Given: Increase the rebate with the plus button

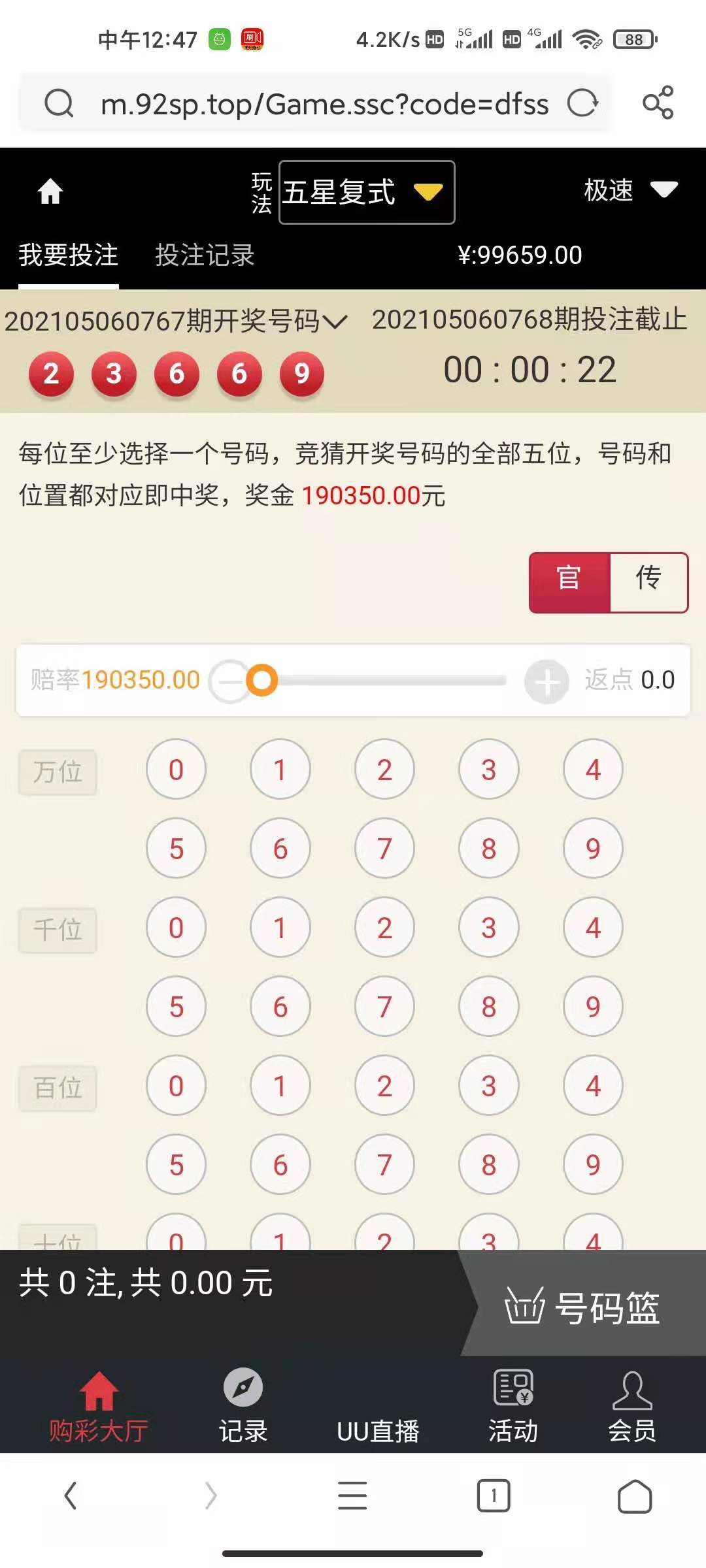Looking at the screenshot, I should point(546,681).
